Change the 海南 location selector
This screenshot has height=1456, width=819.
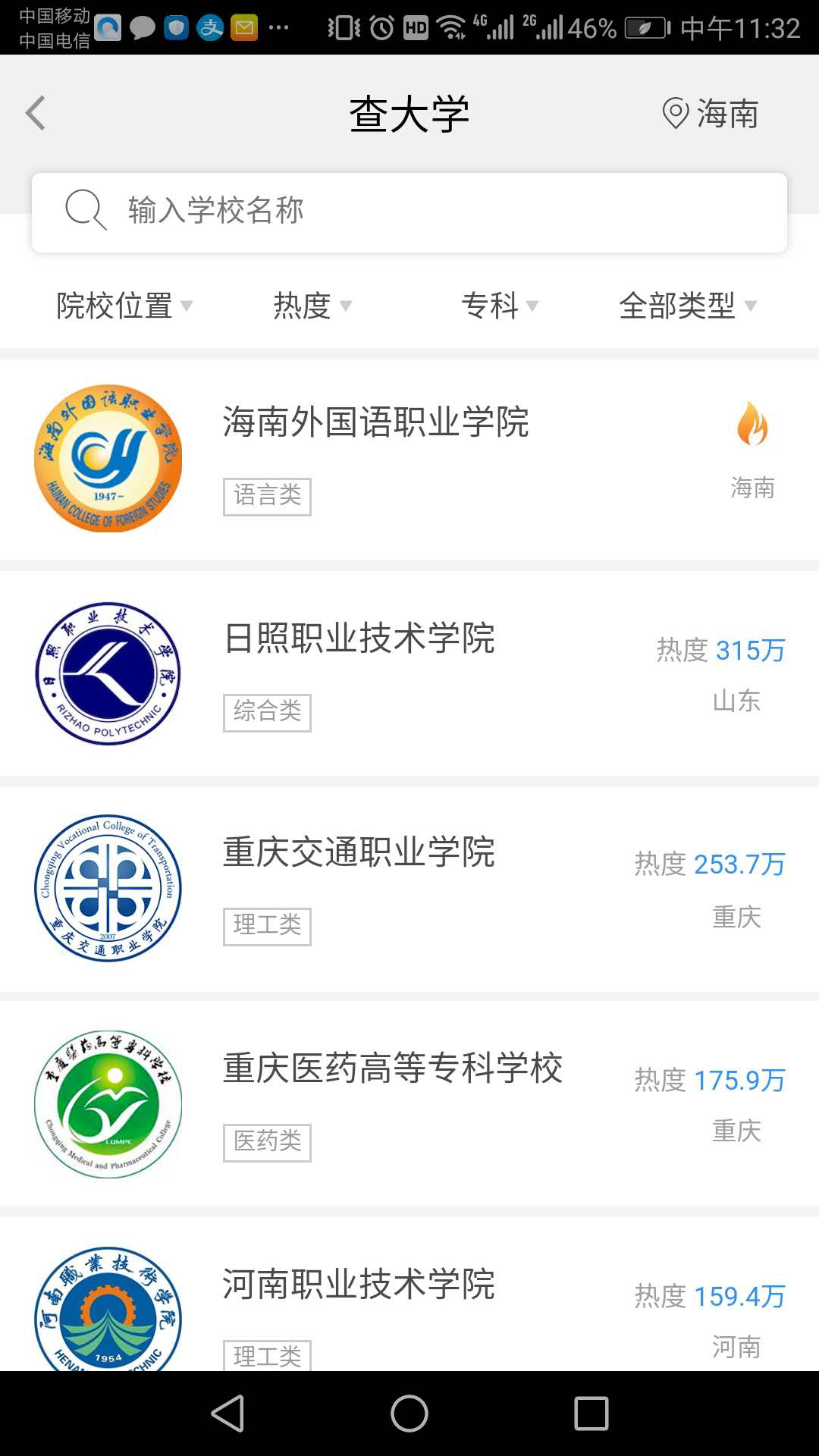711,114
